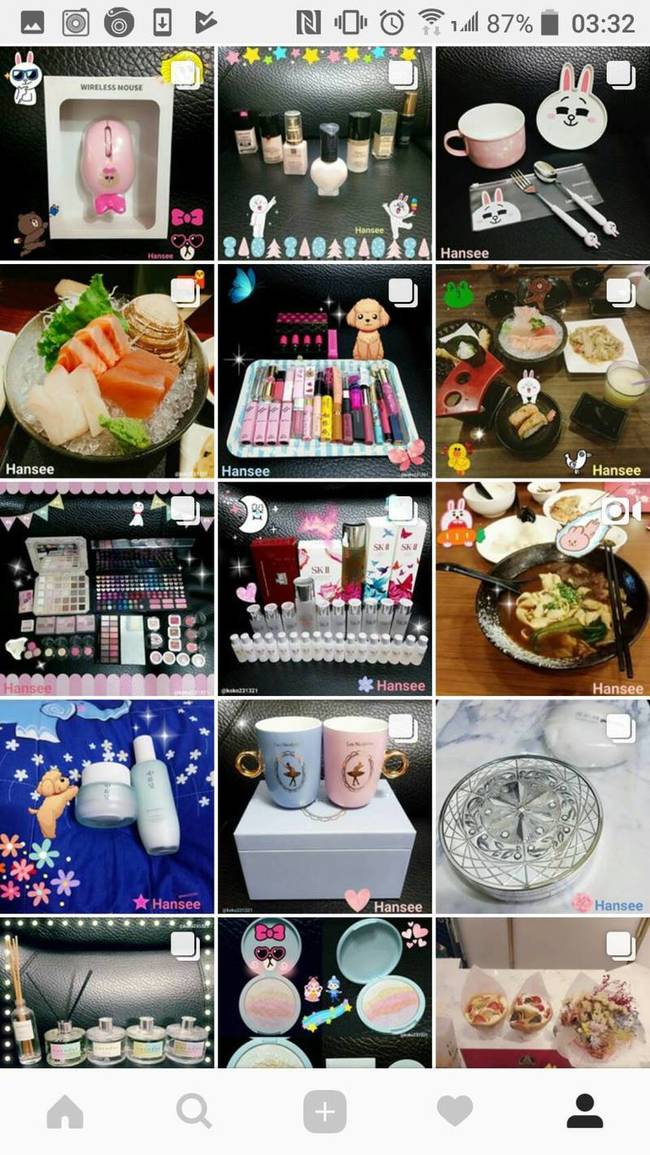
Task: Select the profile tab
Action: [x=585, y=1112]
